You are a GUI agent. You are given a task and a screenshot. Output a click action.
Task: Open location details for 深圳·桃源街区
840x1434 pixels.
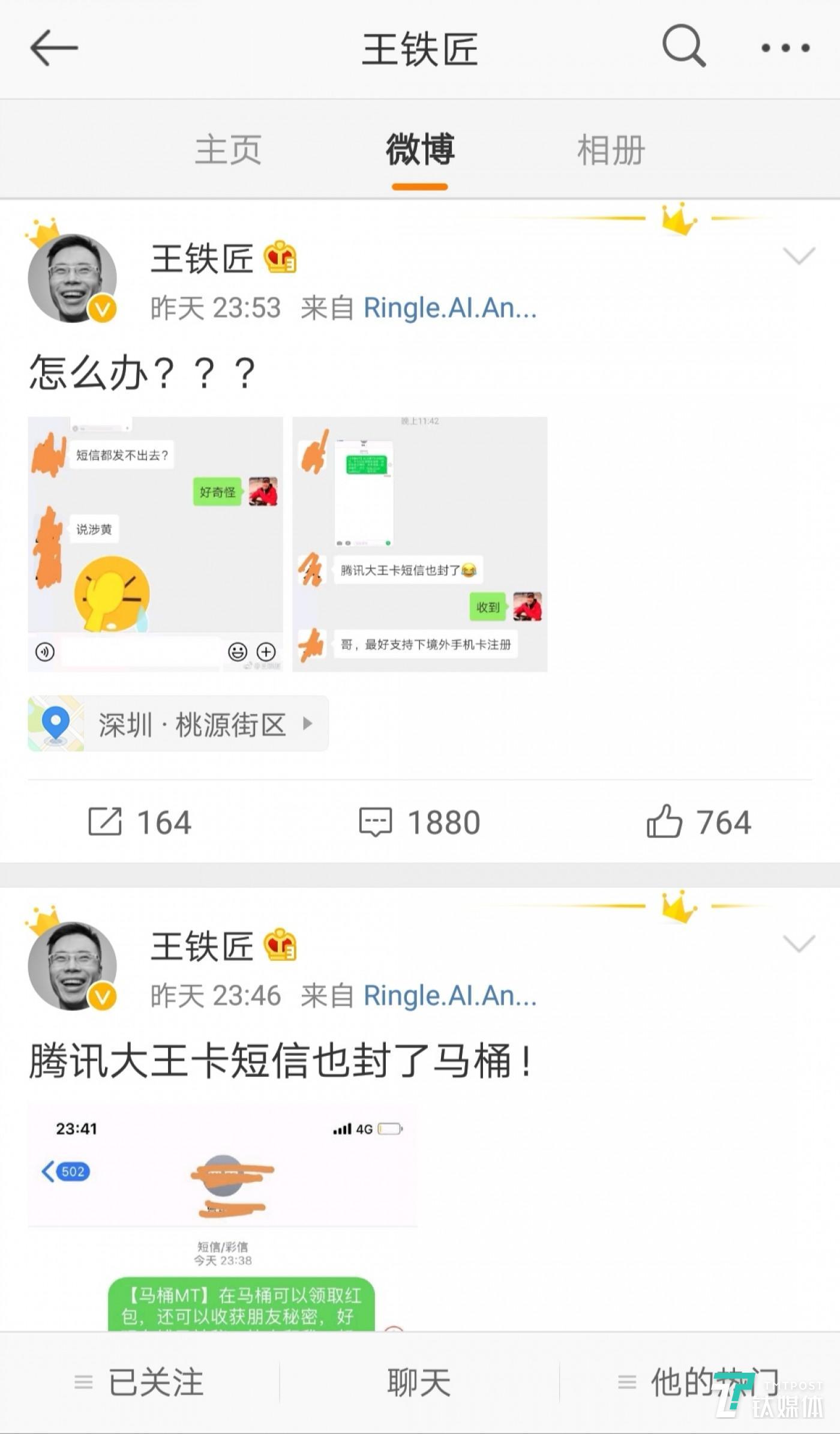click(191, 724)
